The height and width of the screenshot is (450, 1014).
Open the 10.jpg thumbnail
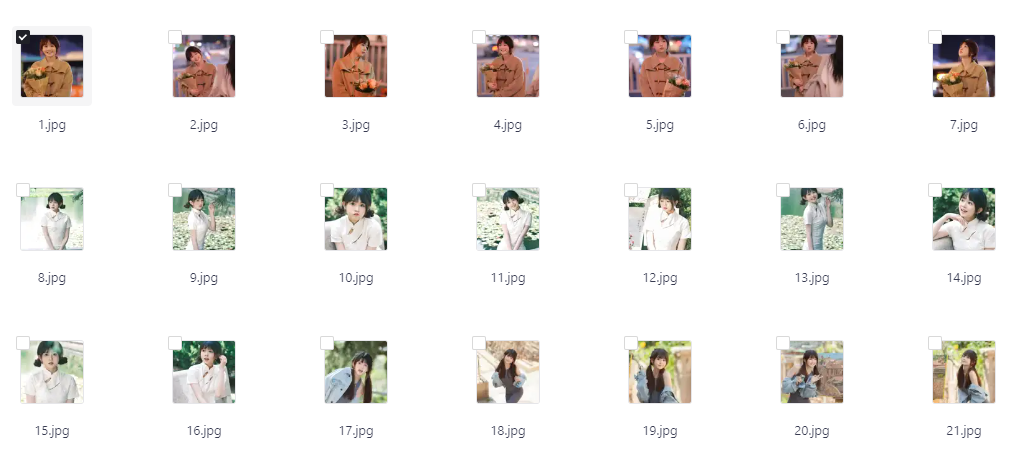pyautogui.click(x=356, y=219)
